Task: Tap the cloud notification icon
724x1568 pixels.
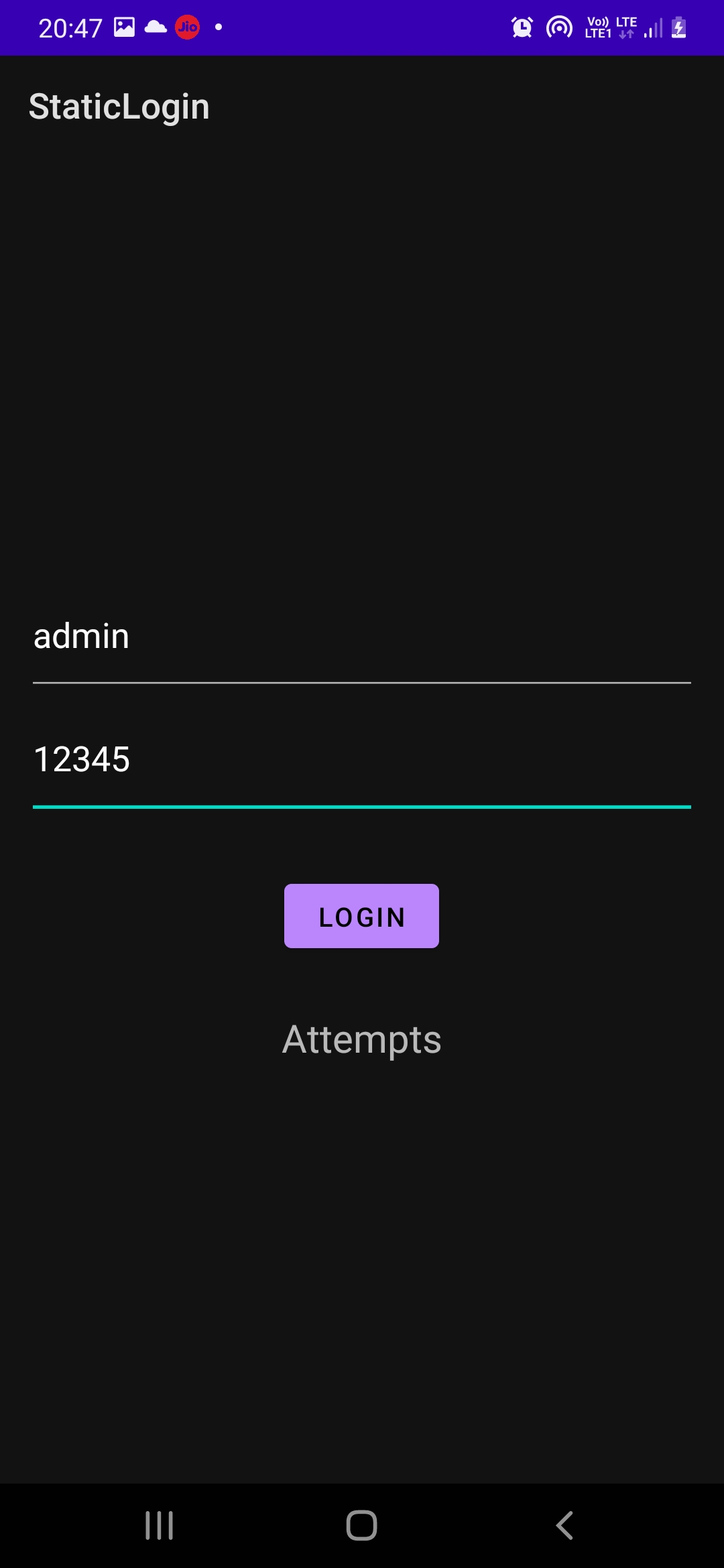Action: tap(155, 27)
